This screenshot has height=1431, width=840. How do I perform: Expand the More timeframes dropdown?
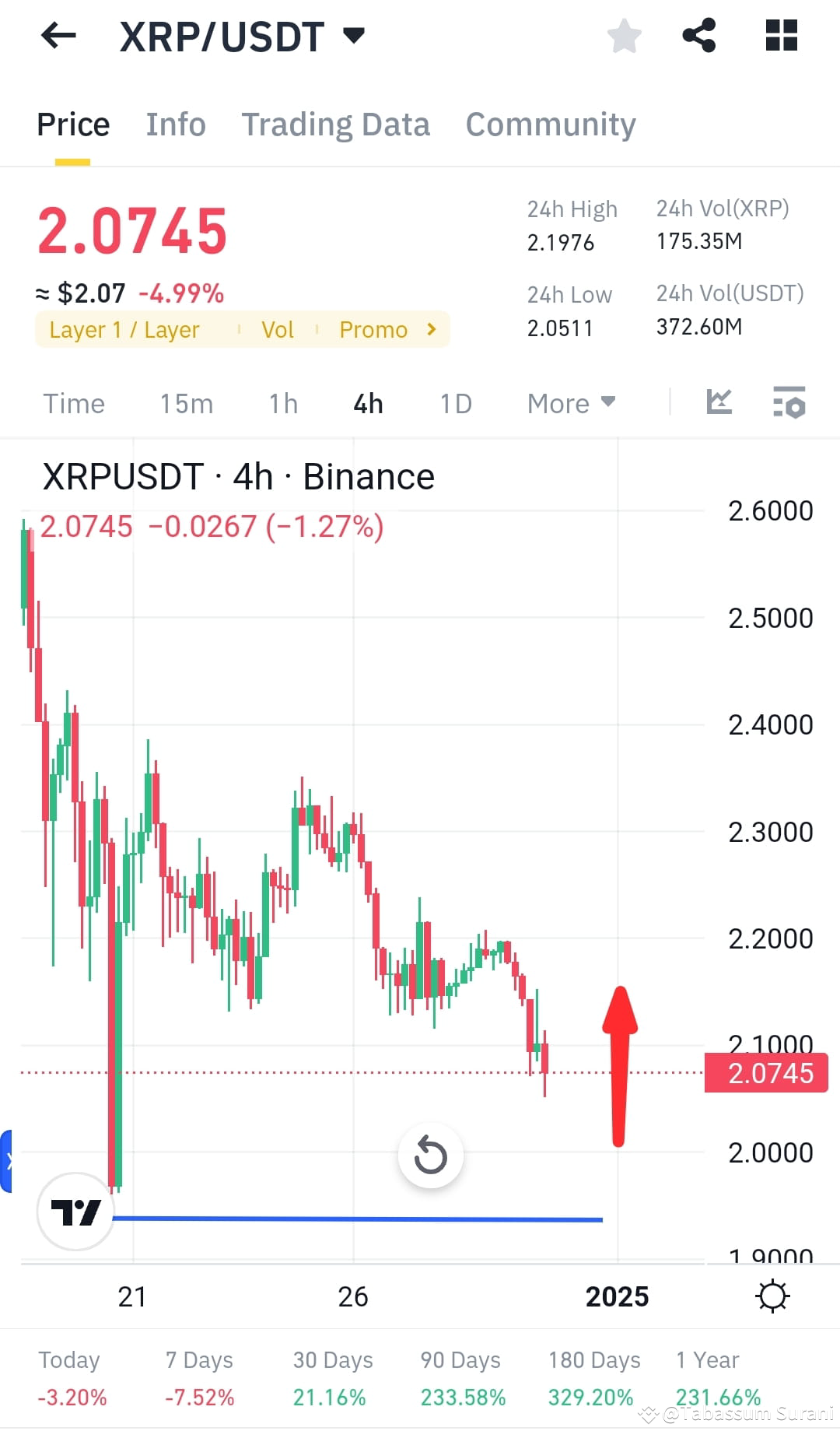coord(570,403)
